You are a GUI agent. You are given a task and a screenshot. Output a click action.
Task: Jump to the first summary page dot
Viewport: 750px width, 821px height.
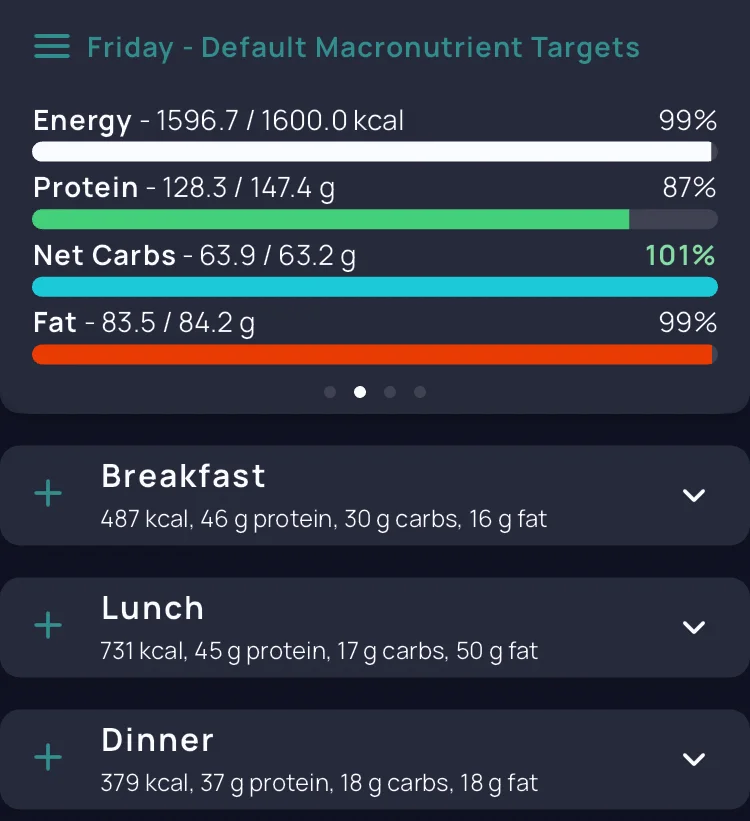(330, 392)
